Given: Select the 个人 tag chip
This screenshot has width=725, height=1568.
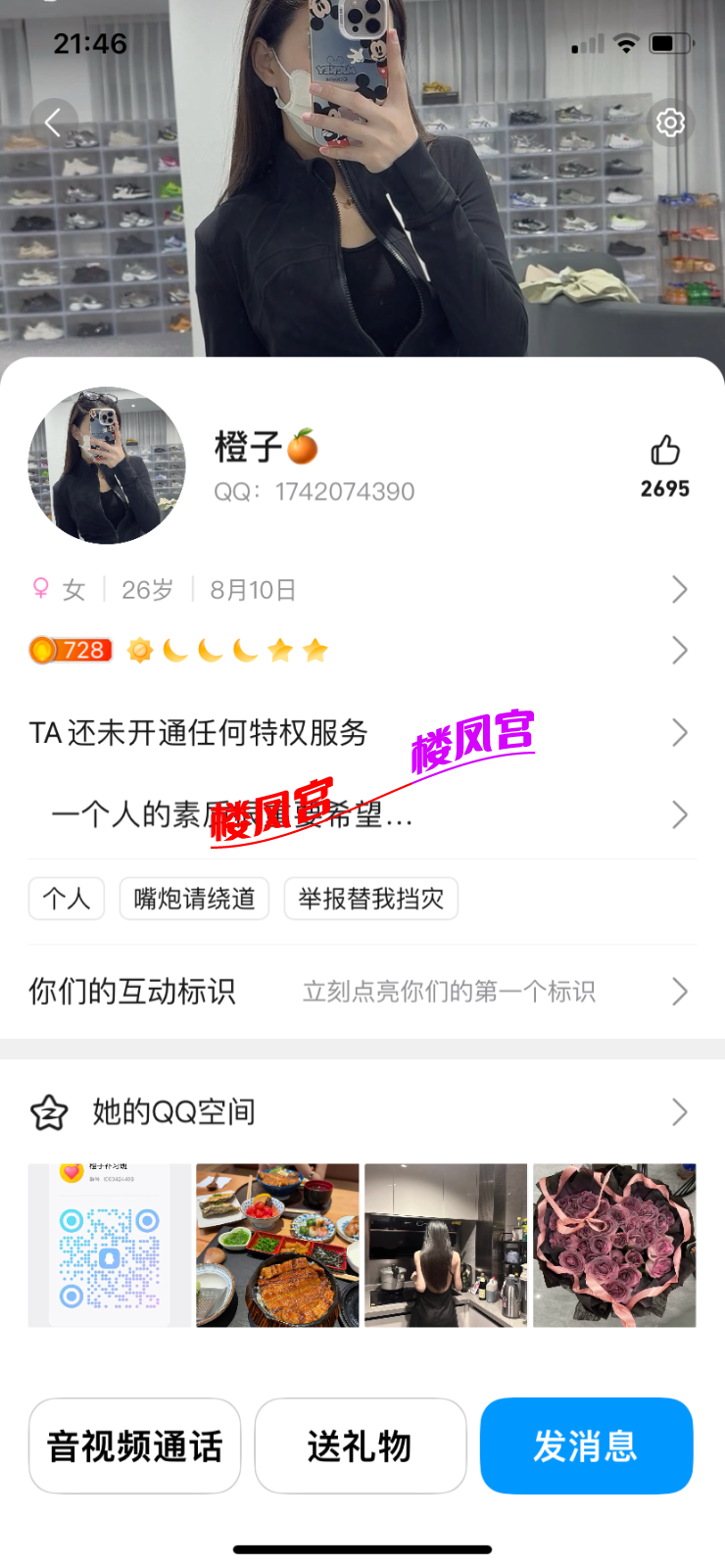Looking at the screenshot, I should click(67, 899).
